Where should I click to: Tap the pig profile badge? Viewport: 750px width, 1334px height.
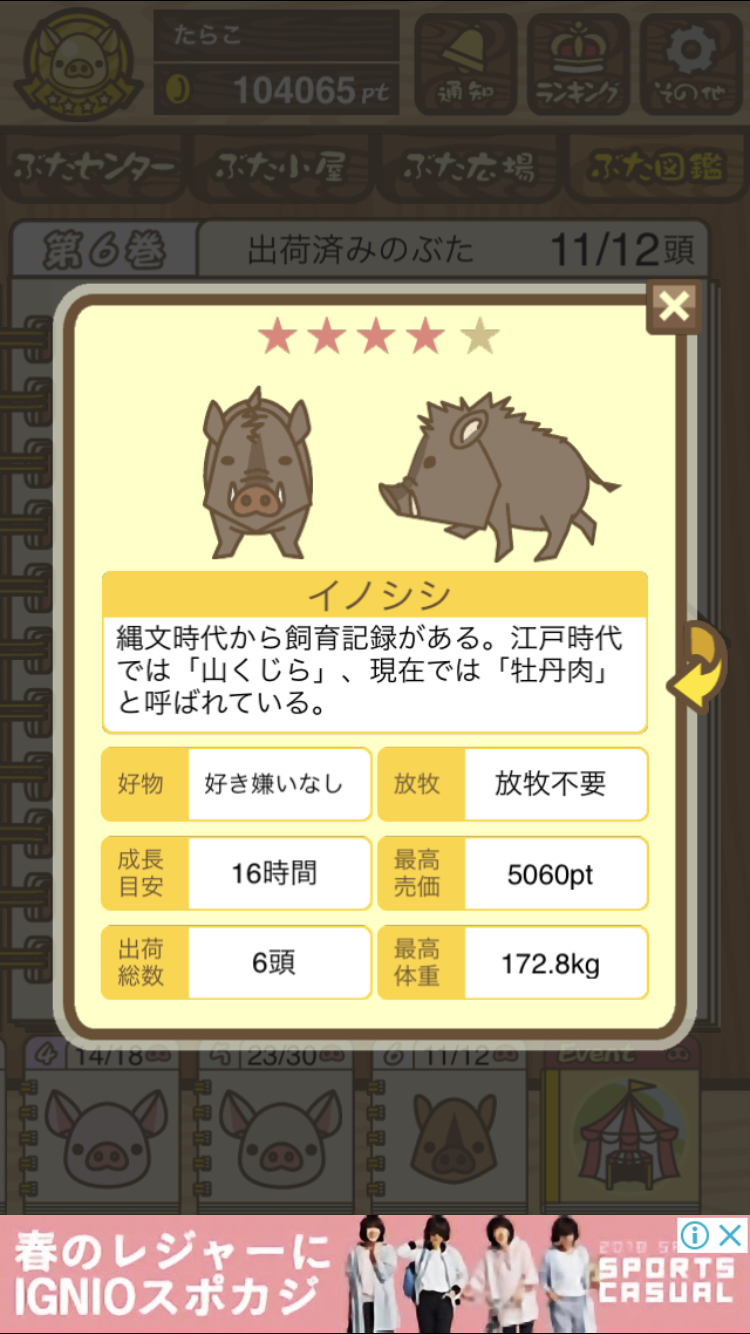(76, 64)
